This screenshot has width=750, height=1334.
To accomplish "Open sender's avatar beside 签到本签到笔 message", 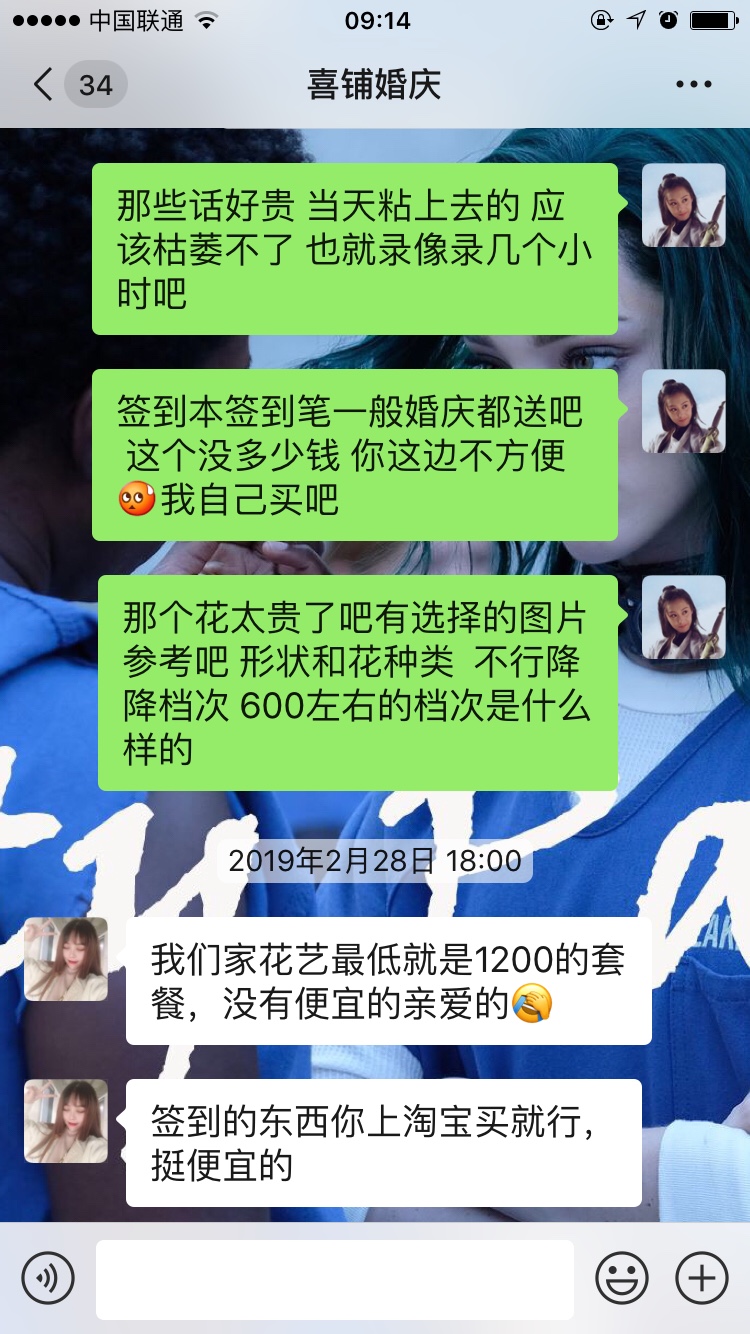I will pos(684,411).
